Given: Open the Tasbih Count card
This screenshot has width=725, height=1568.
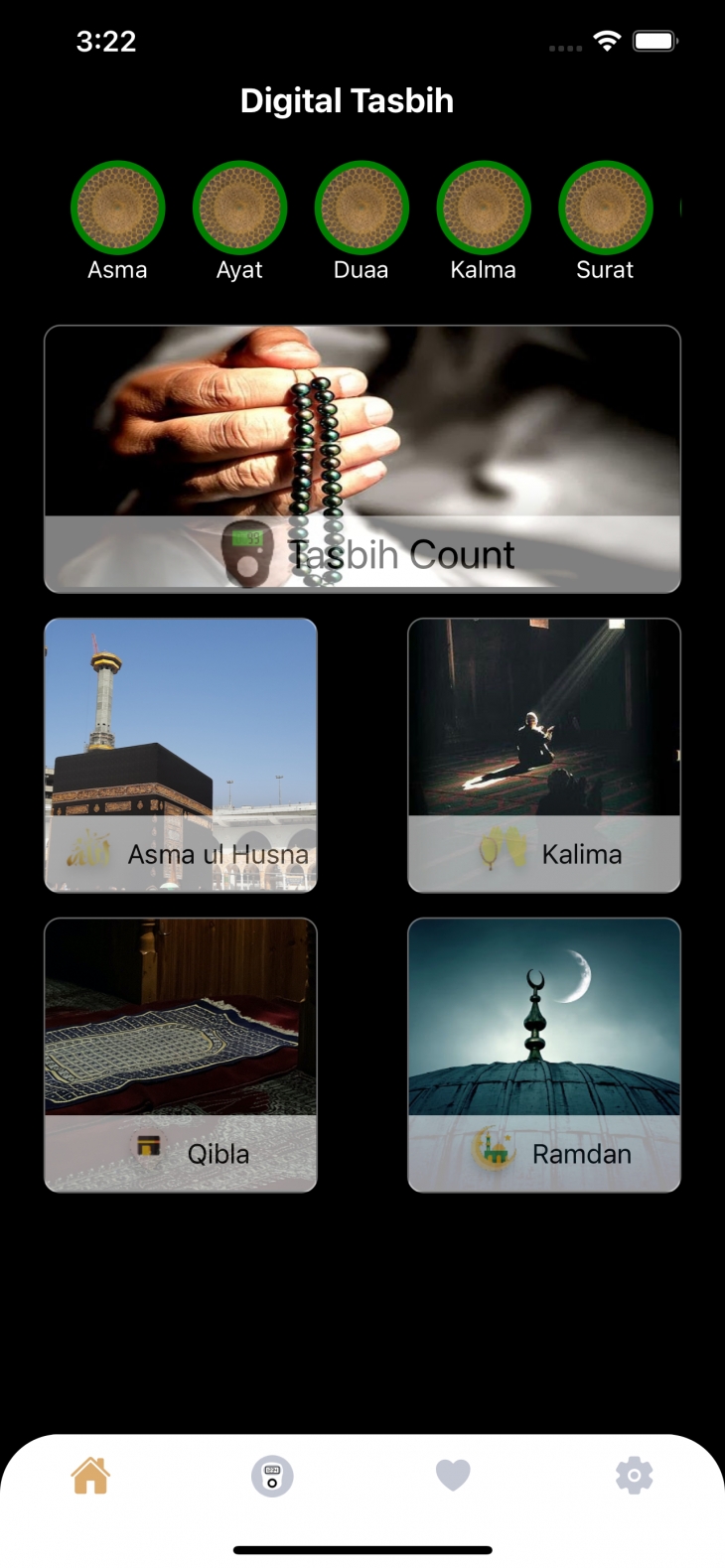Looking at the screenshot, I should (362, 459).
